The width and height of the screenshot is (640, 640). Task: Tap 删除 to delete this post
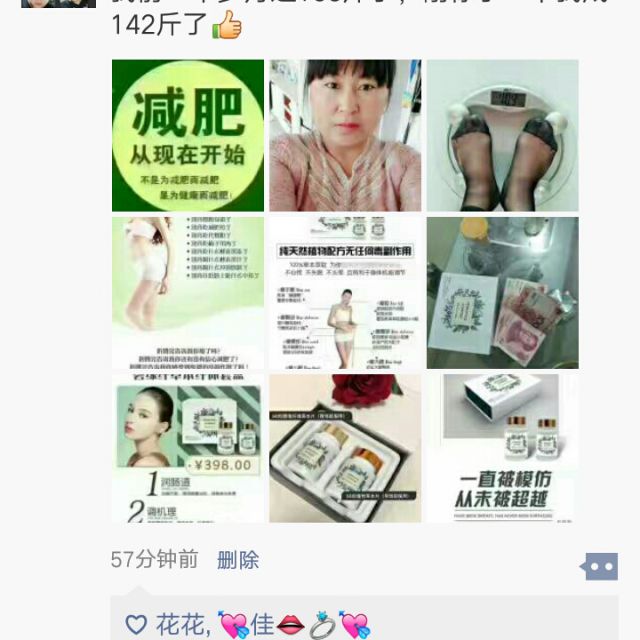[238, 560]
